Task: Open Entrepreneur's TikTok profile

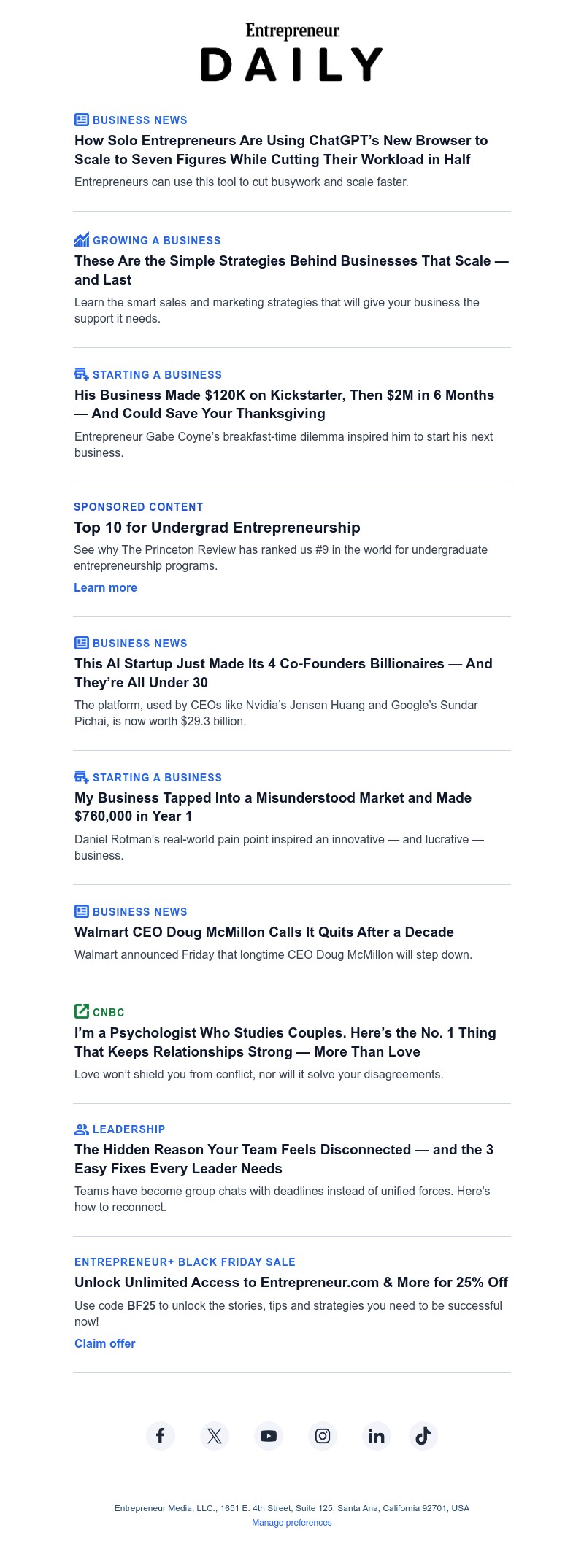Action: pos(423,1435)
